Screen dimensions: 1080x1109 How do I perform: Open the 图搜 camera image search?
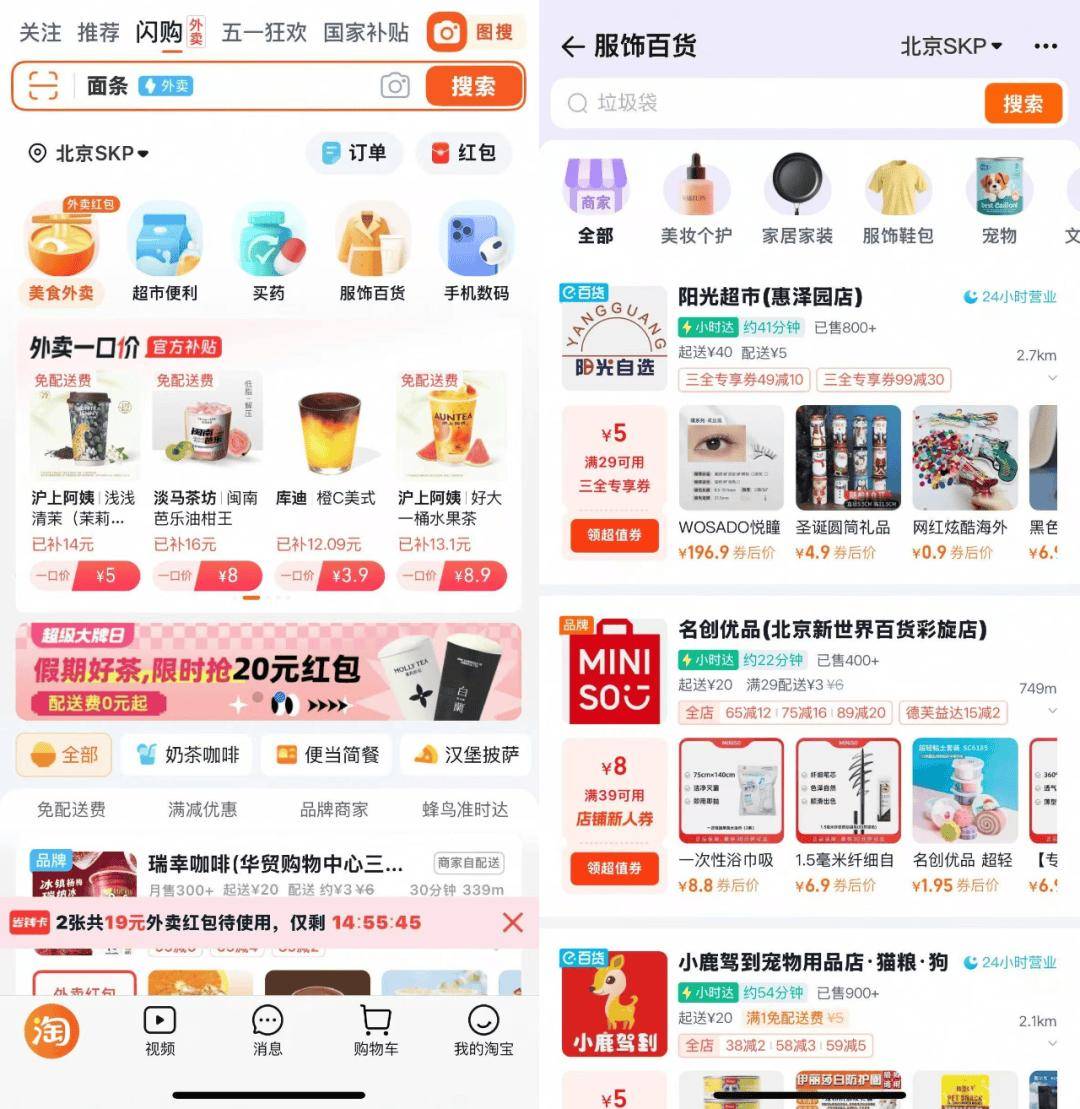click(475, 33)
